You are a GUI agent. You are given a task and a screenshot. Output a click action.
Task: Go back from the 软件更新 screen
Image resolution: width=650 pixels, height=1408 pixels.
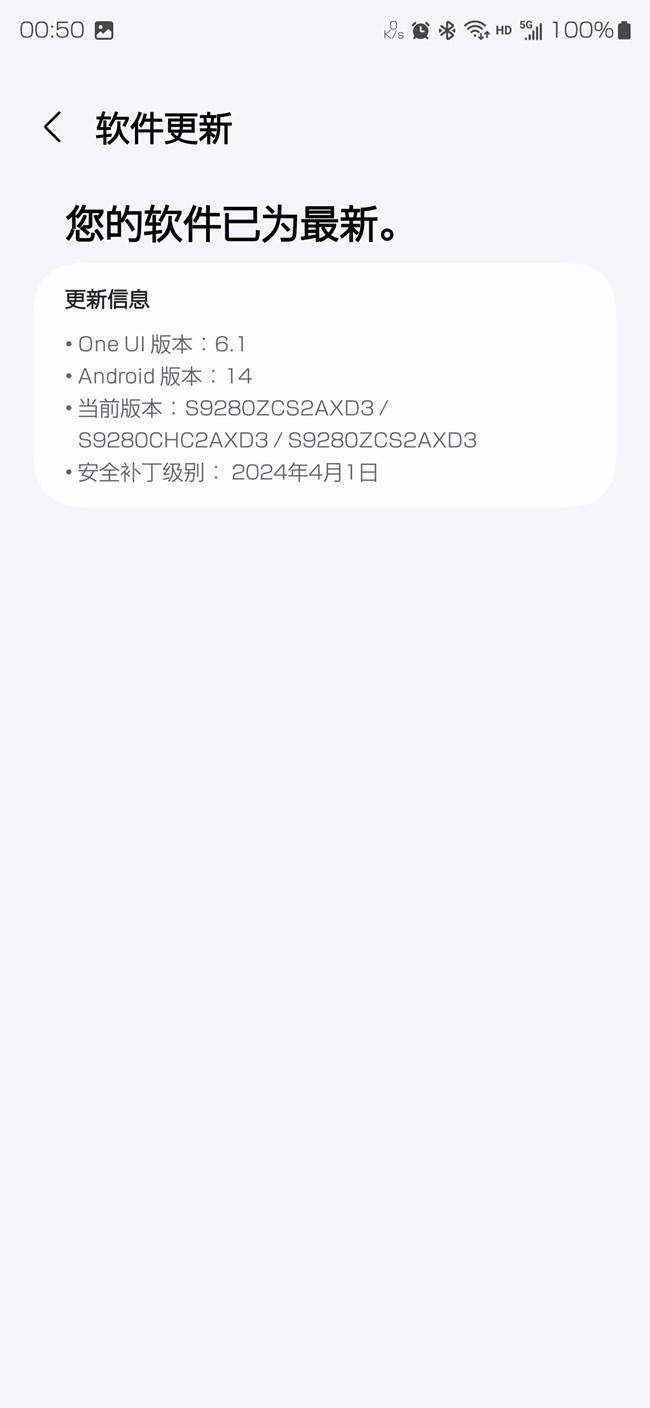53,128
